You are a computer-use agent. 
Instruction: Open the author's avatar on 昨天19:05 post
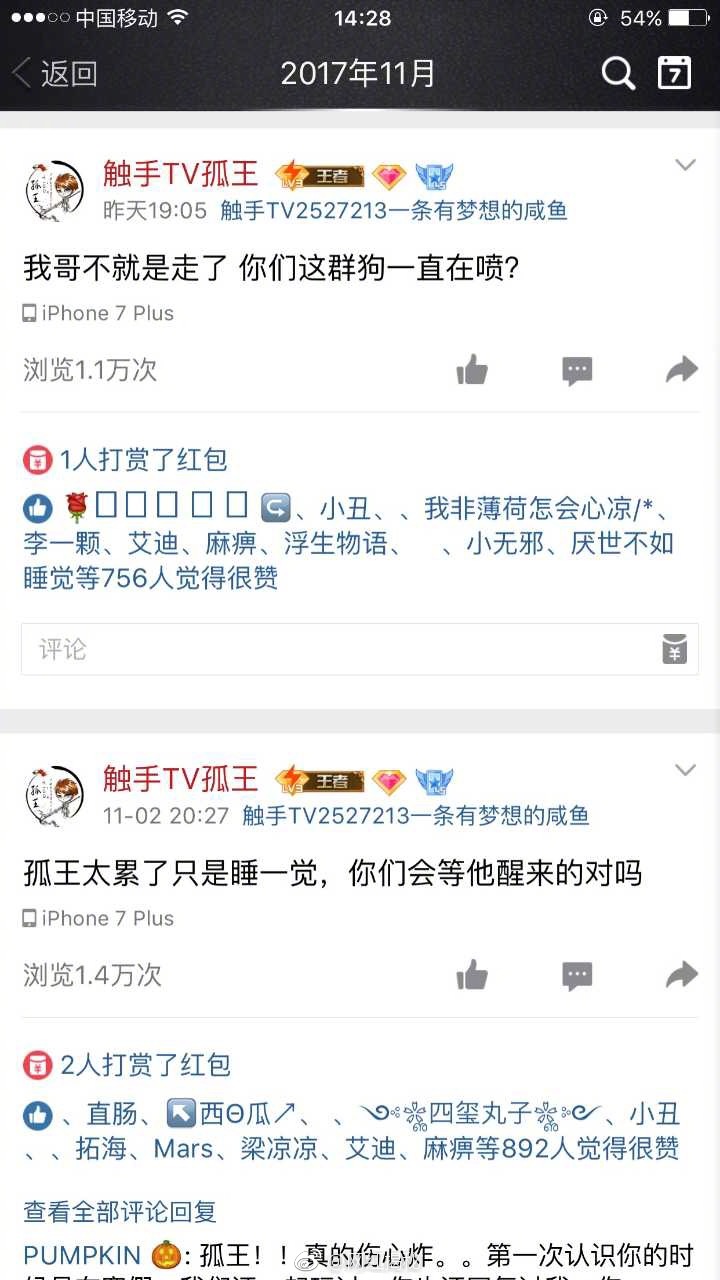[x=54, y=189]
